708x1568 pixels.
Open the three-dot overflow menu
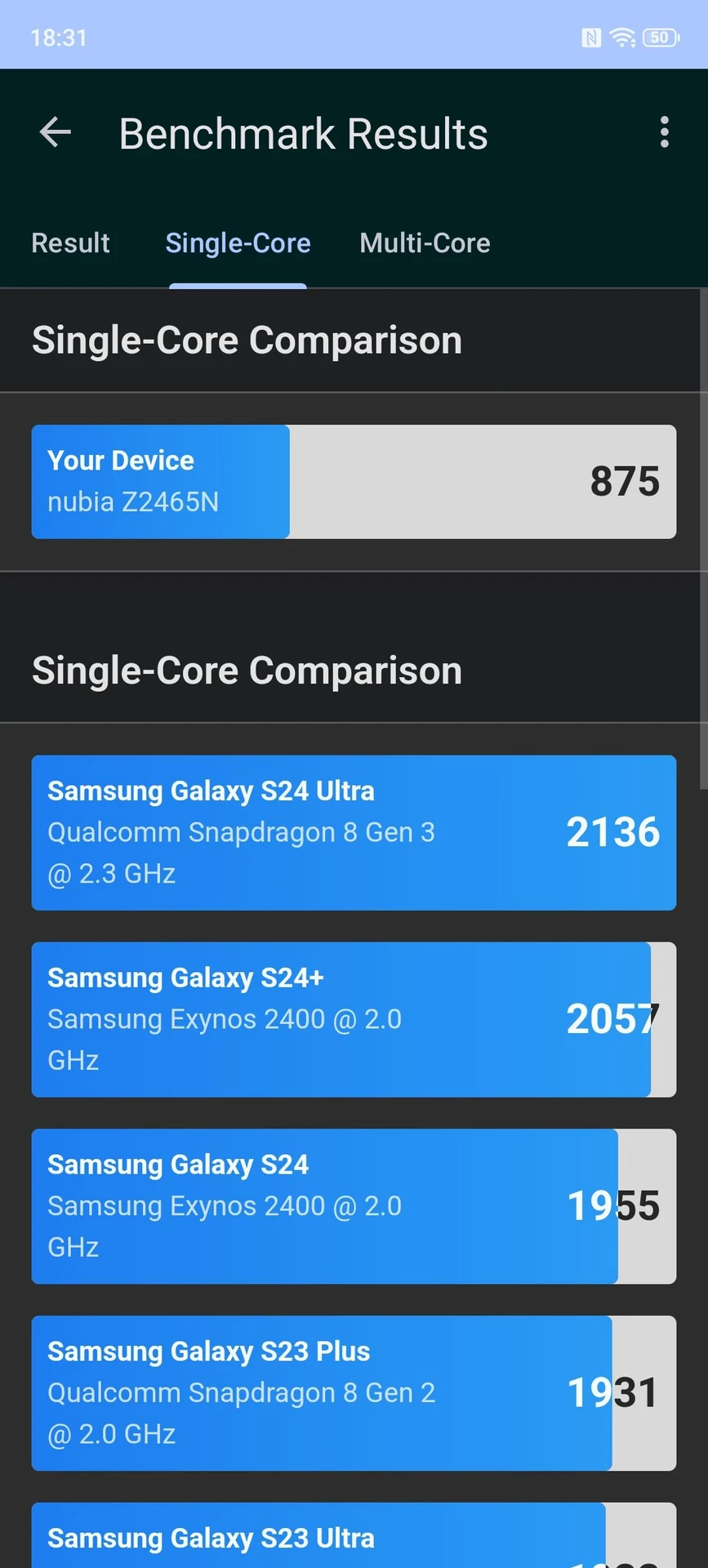664,132
